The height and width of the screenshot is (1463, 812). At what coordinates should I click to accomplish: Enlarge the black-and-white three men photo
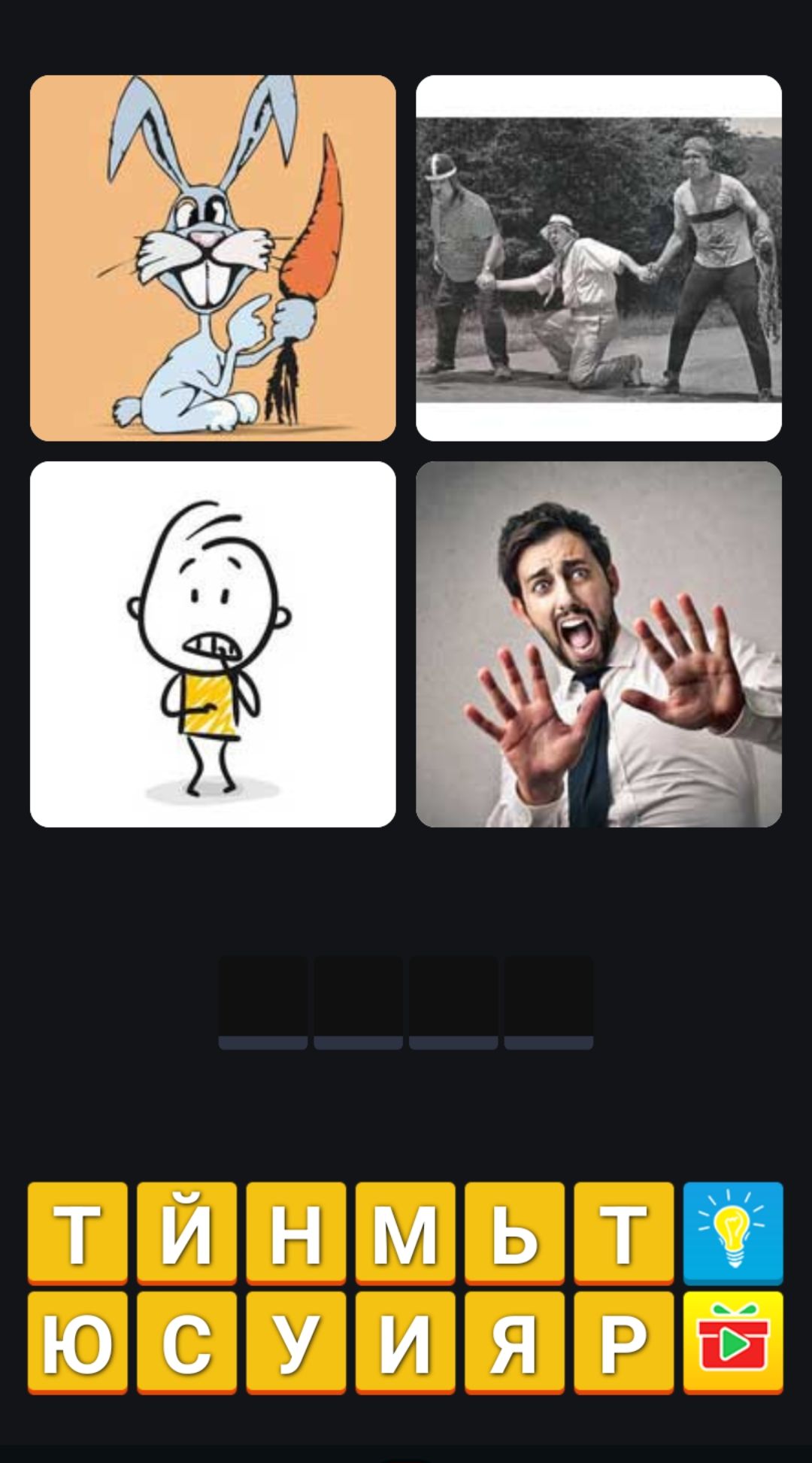click(x=598, y=258)
